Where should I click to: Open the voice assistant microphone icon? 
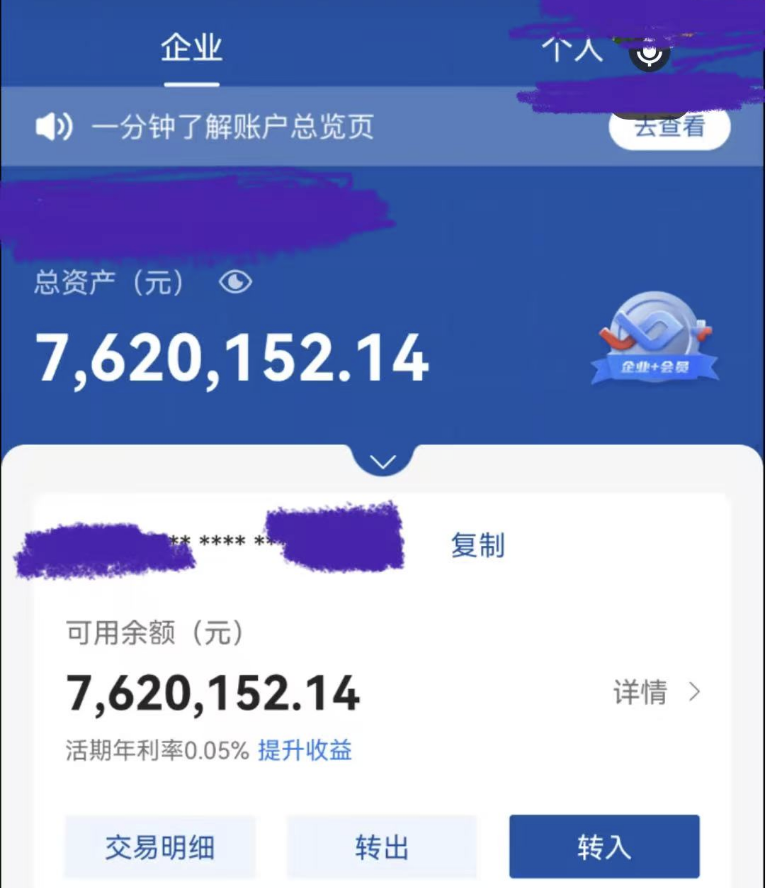coord(649,55)
